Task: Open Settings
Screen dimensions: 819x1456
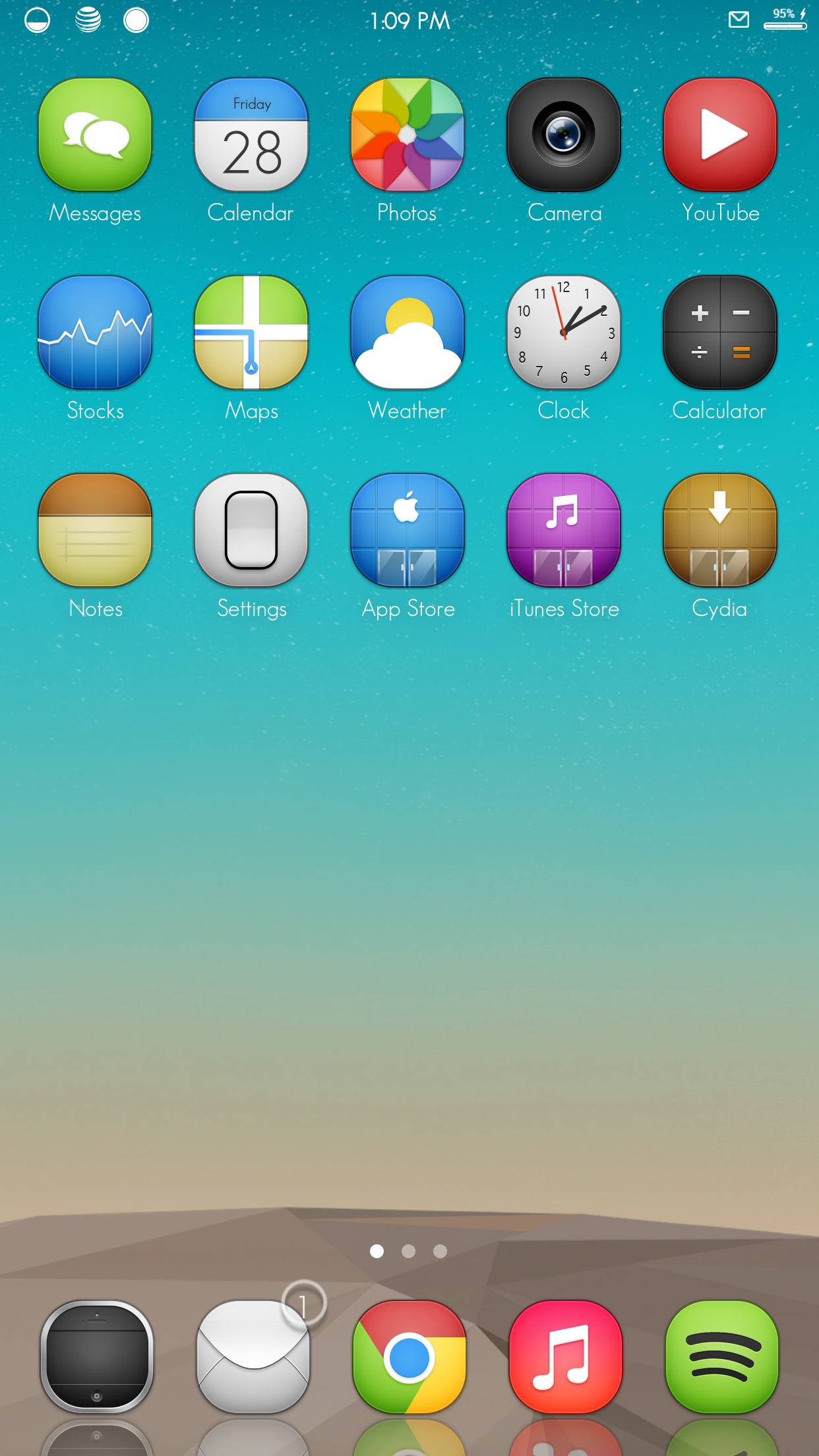Action: (251, 531)
